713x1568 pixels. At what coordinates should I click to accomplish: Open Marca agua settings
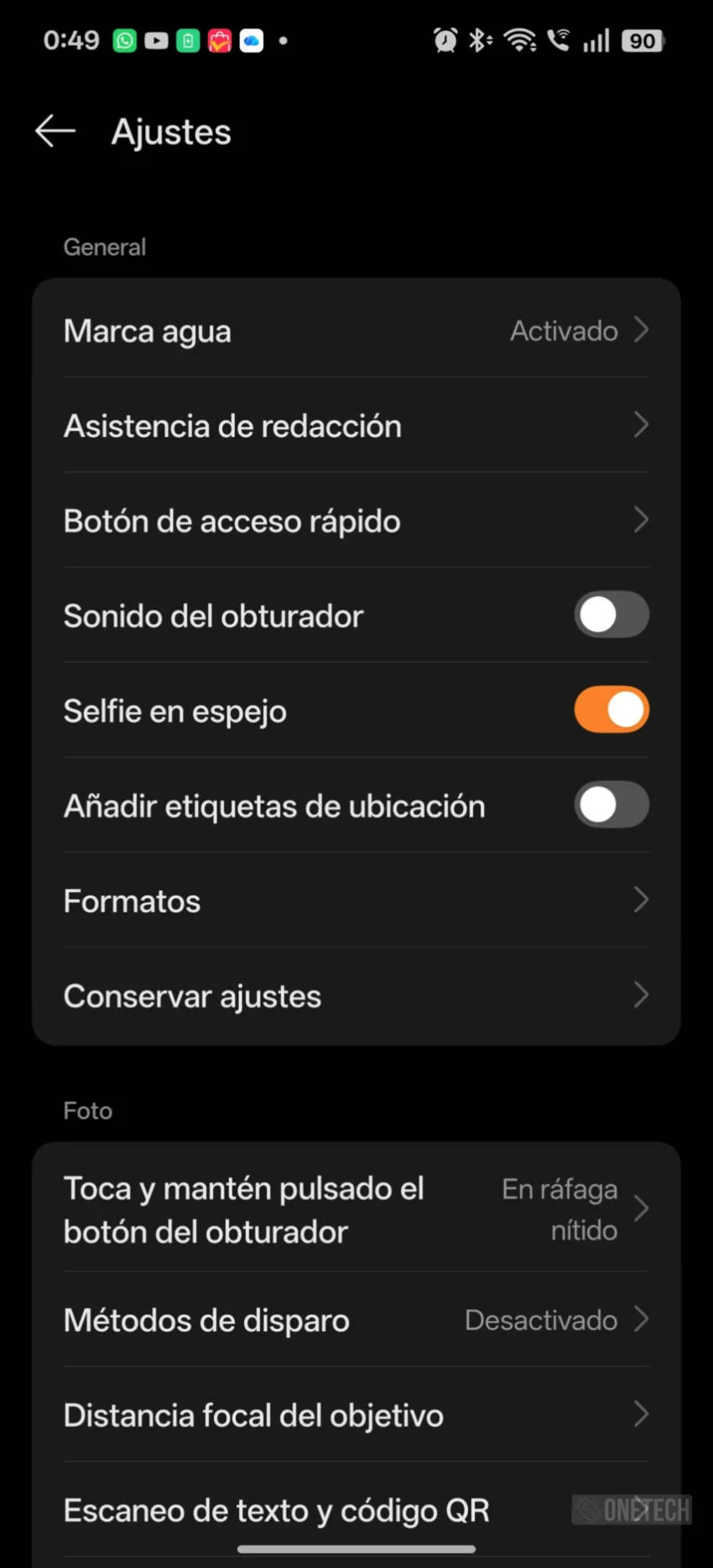coord(356,330)
